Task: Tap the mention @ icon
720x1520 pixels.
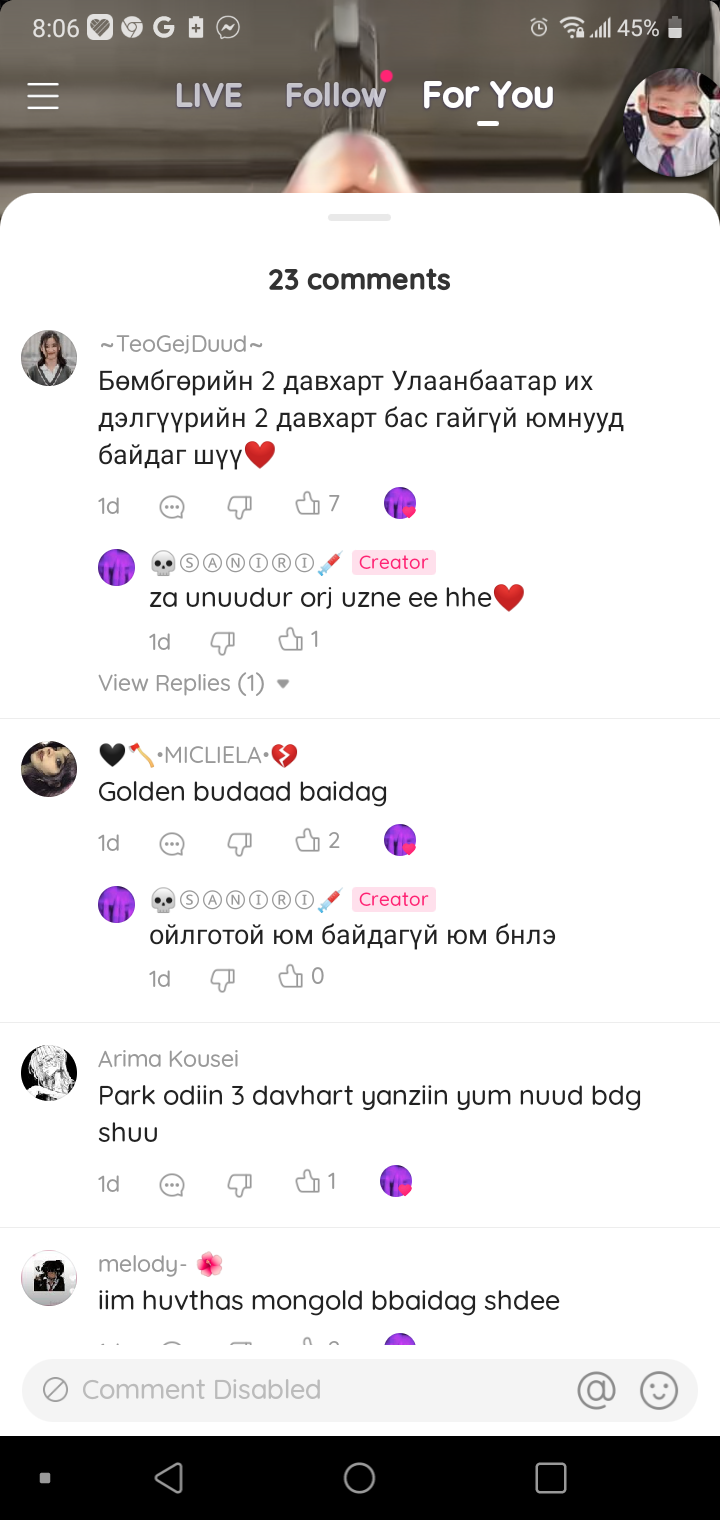Action: point(596,1389)
